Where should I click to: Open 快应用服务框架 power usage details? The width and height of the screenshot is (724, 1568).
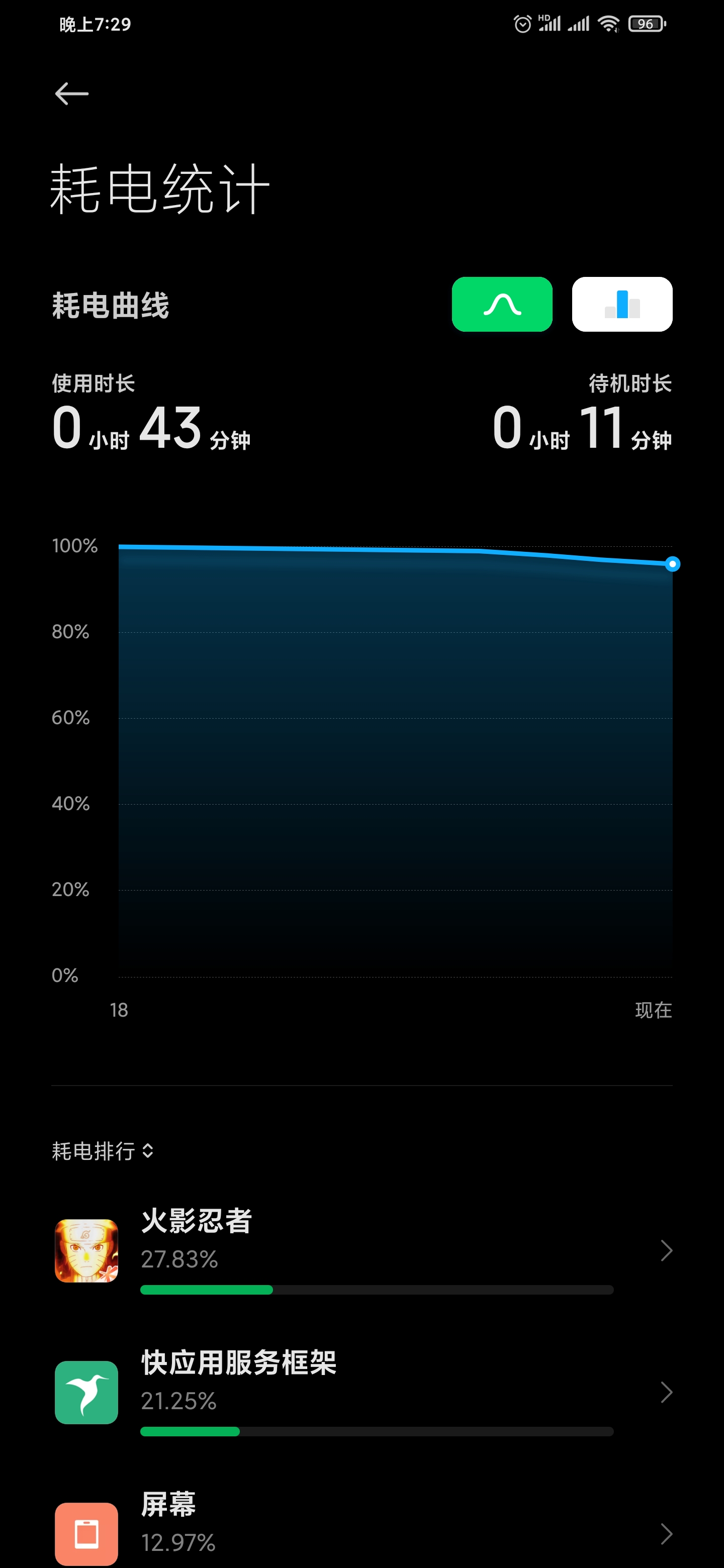361,1392
